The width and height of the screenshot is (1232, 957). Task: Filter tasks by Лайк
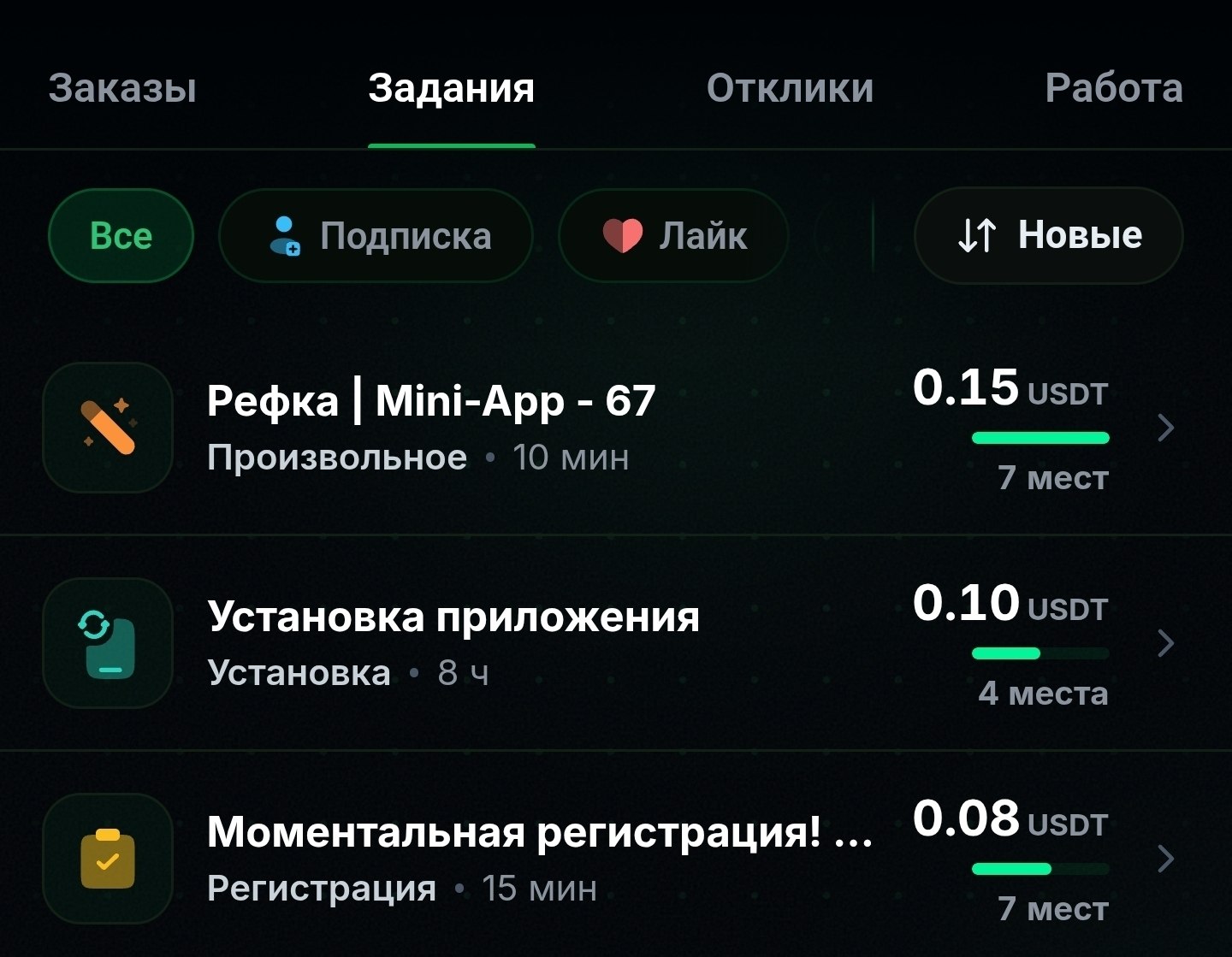tap(673, 235)
